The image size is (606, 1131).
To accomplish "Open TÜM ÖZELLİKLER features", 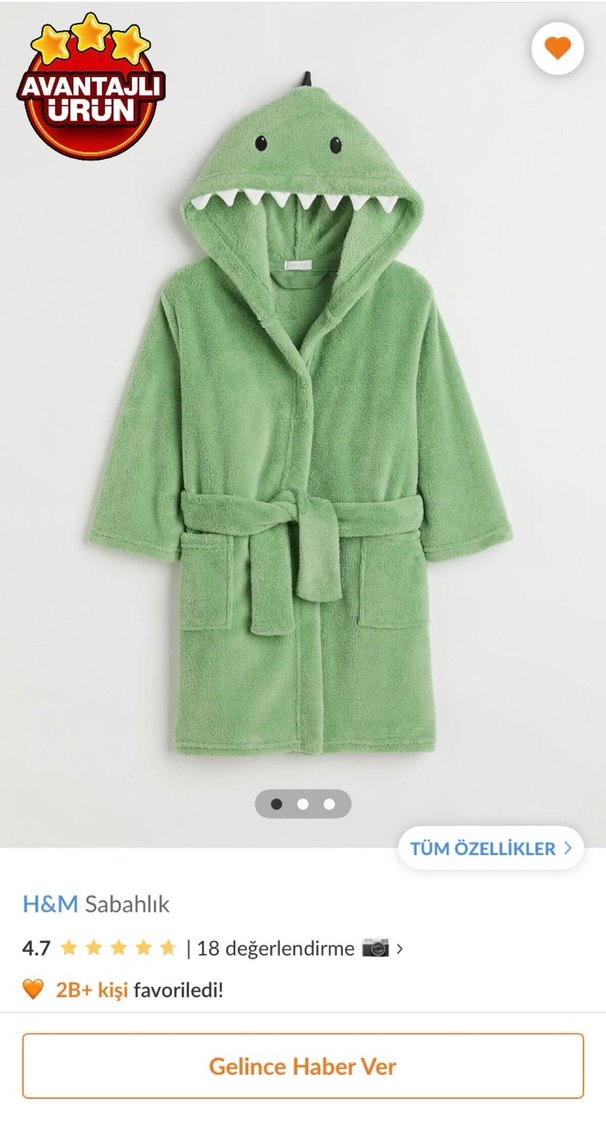I will click(x=491, y=849).
